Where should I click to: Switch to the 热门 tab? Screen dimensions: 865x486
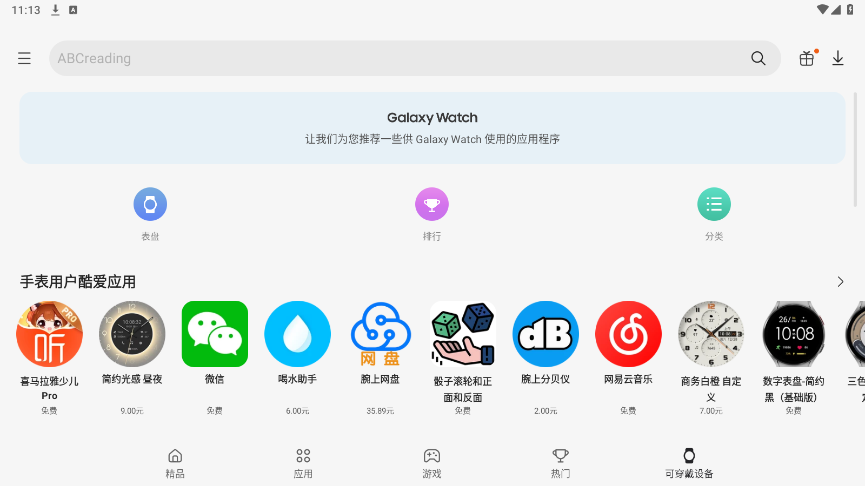click(x=560, y=463)
